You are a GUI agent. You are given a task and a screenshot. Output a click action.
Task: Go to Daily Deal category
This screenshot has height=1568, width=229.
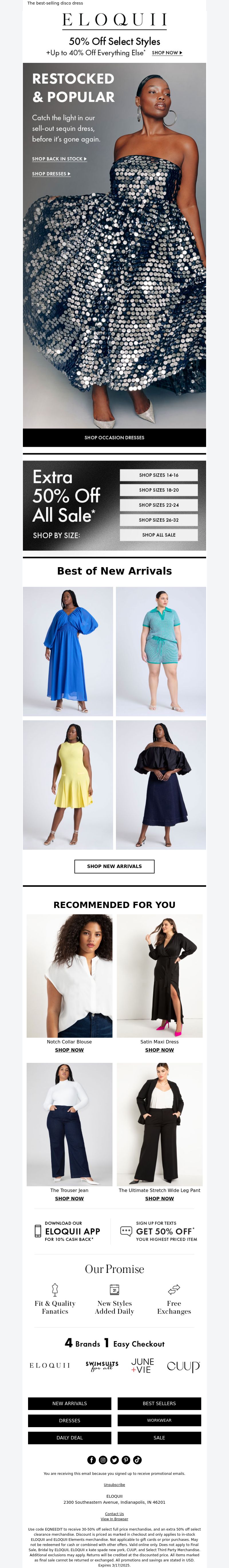70,1438
